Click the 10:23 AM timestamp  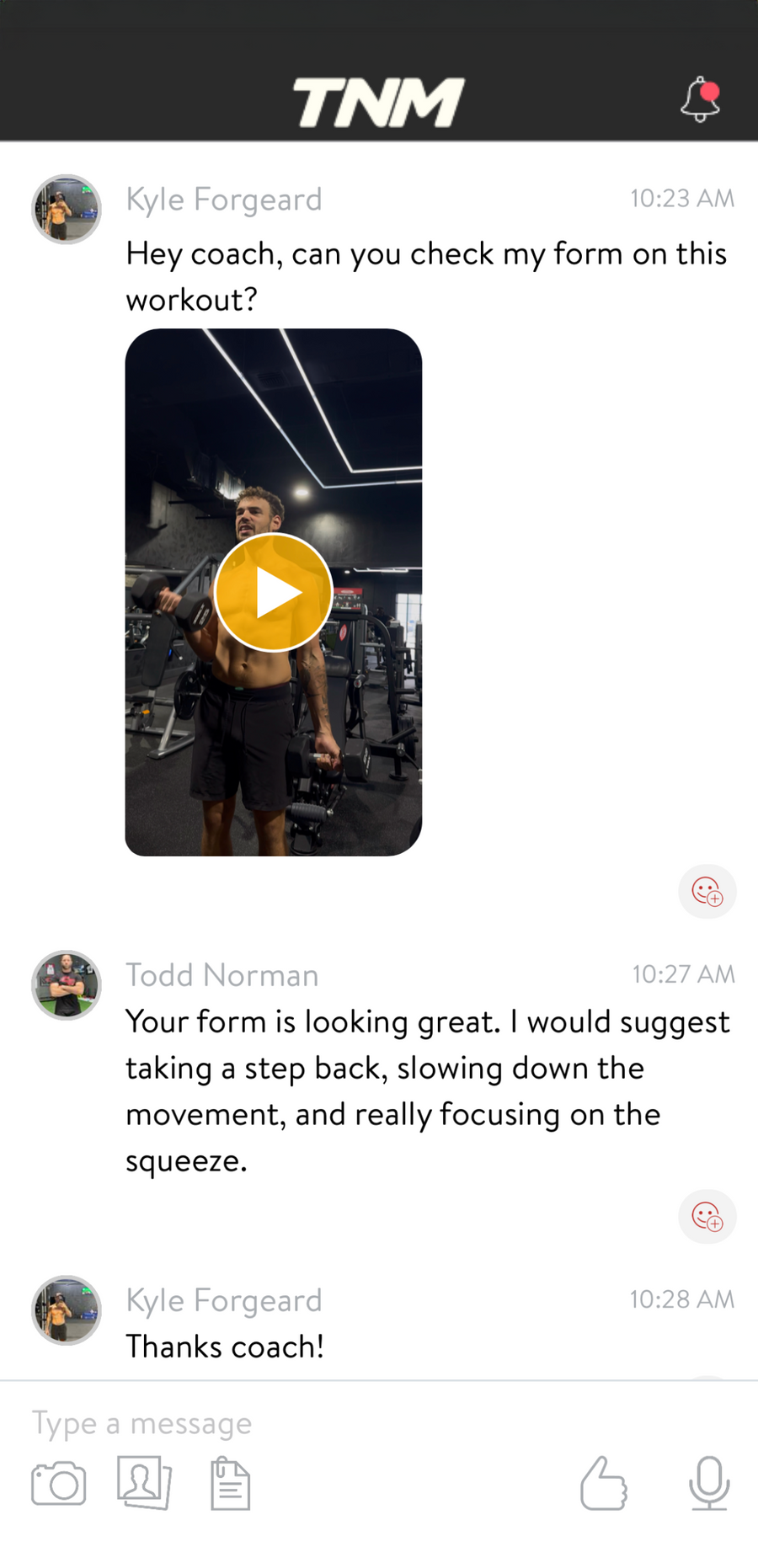(681, 199)
